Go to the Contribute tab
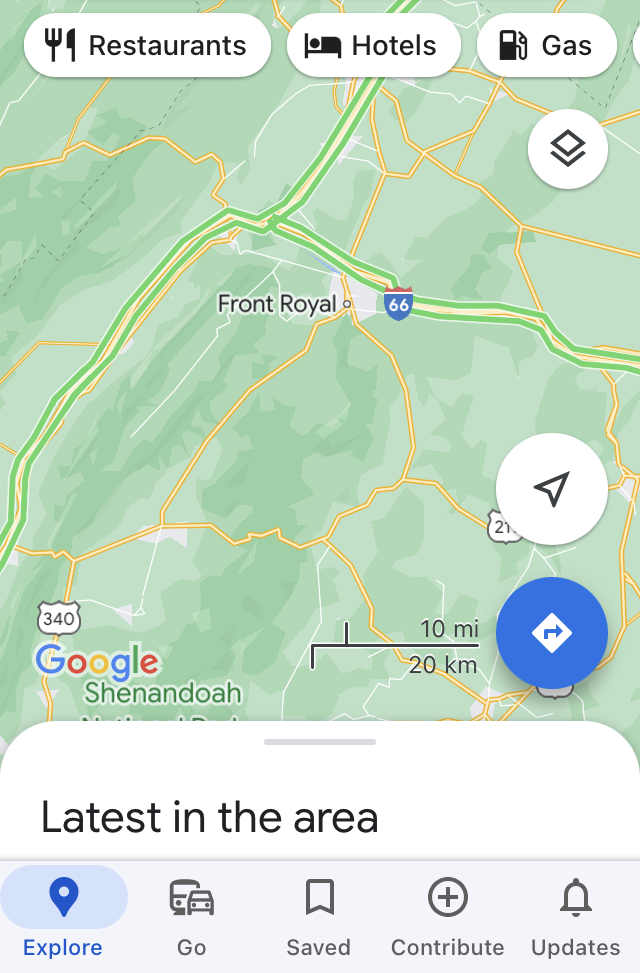Viewport: 640px width, 973px height. tap(447, 916)
